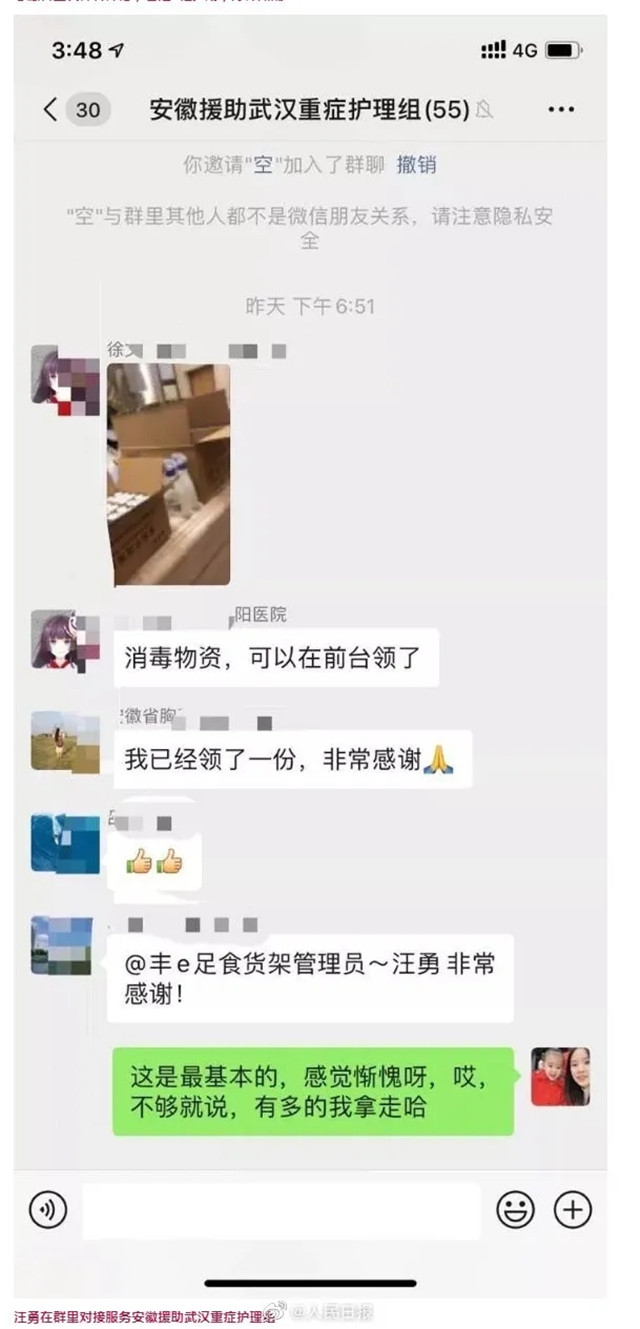
Task: Tap 撤销 to revoke the invitation
Action: tap(416, 165)
